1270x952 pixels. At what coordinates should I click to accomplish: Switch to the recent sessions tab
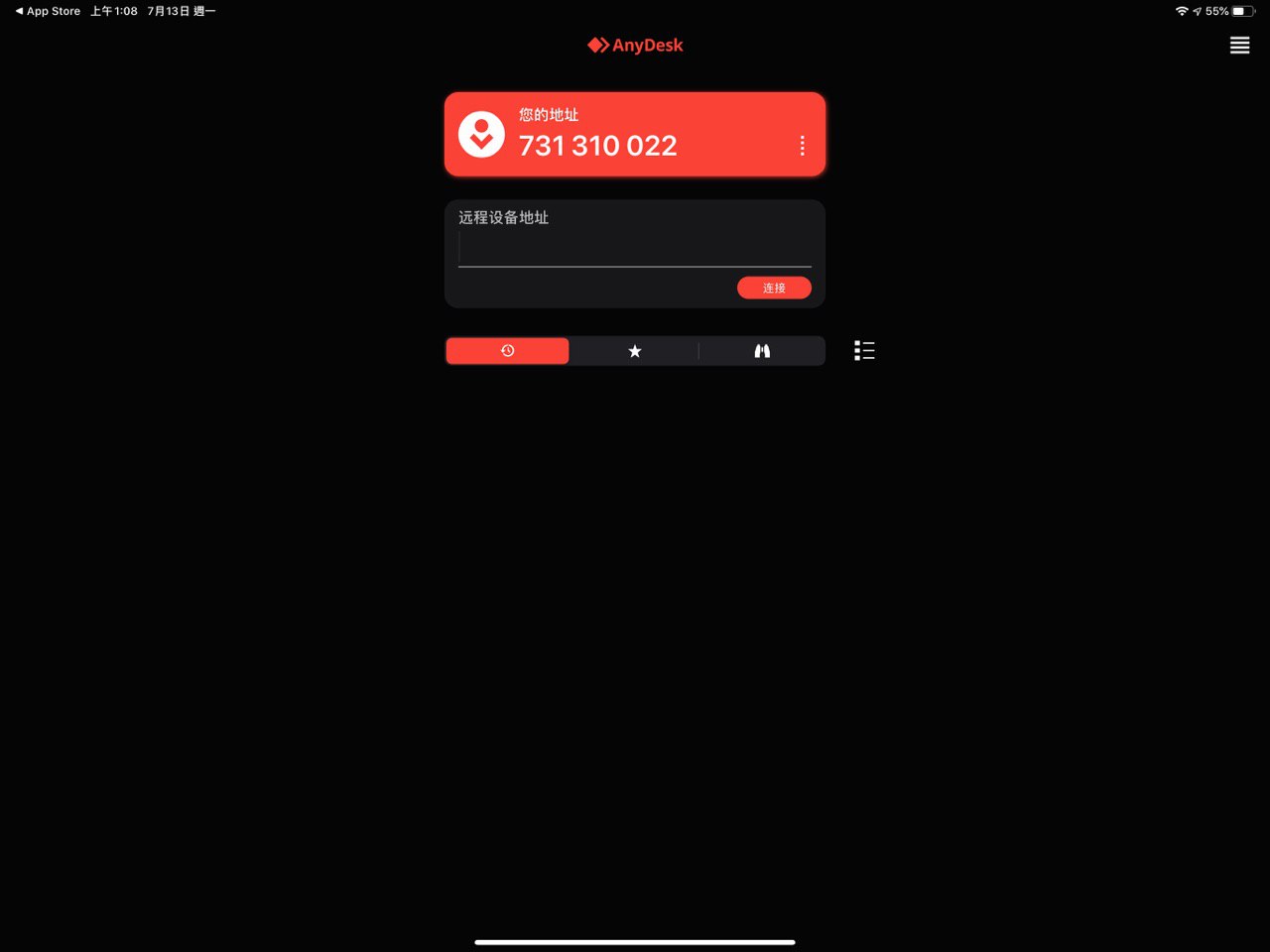tap(507, 351)
